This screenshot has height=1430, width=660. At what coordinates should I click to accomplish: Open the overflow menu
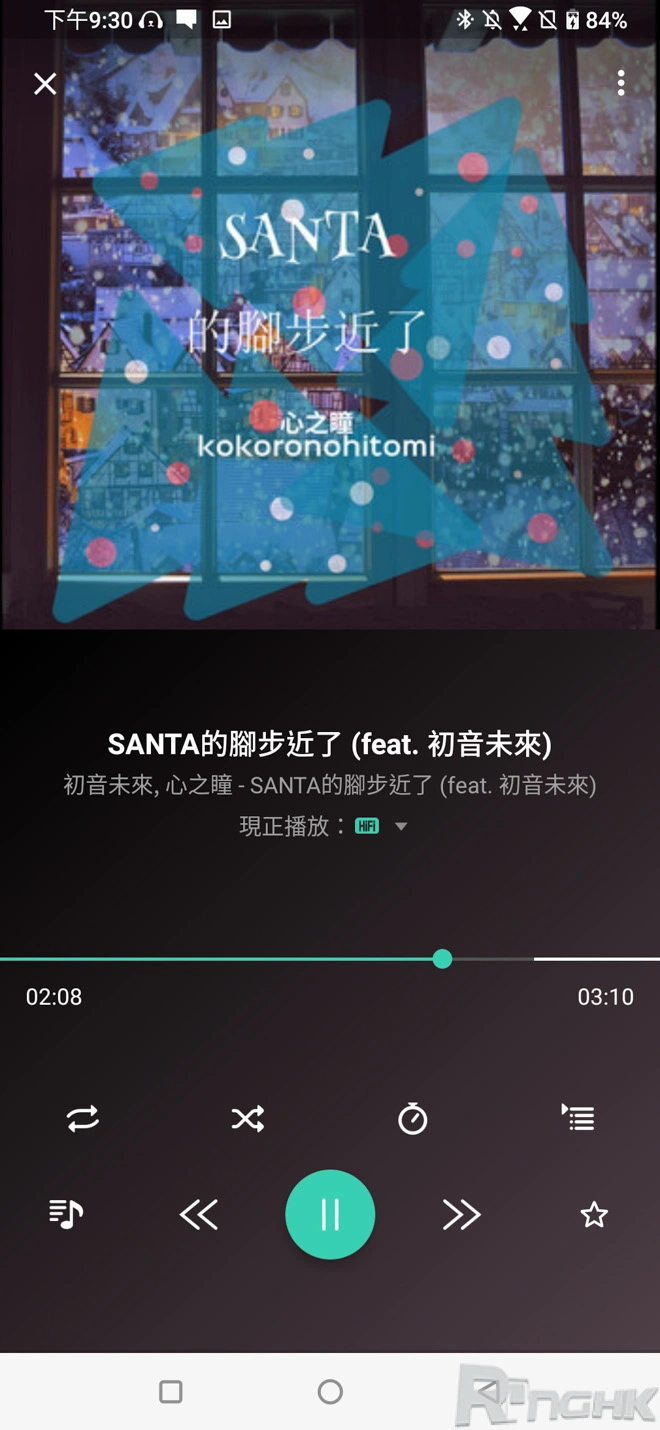(x=621, y=83)
